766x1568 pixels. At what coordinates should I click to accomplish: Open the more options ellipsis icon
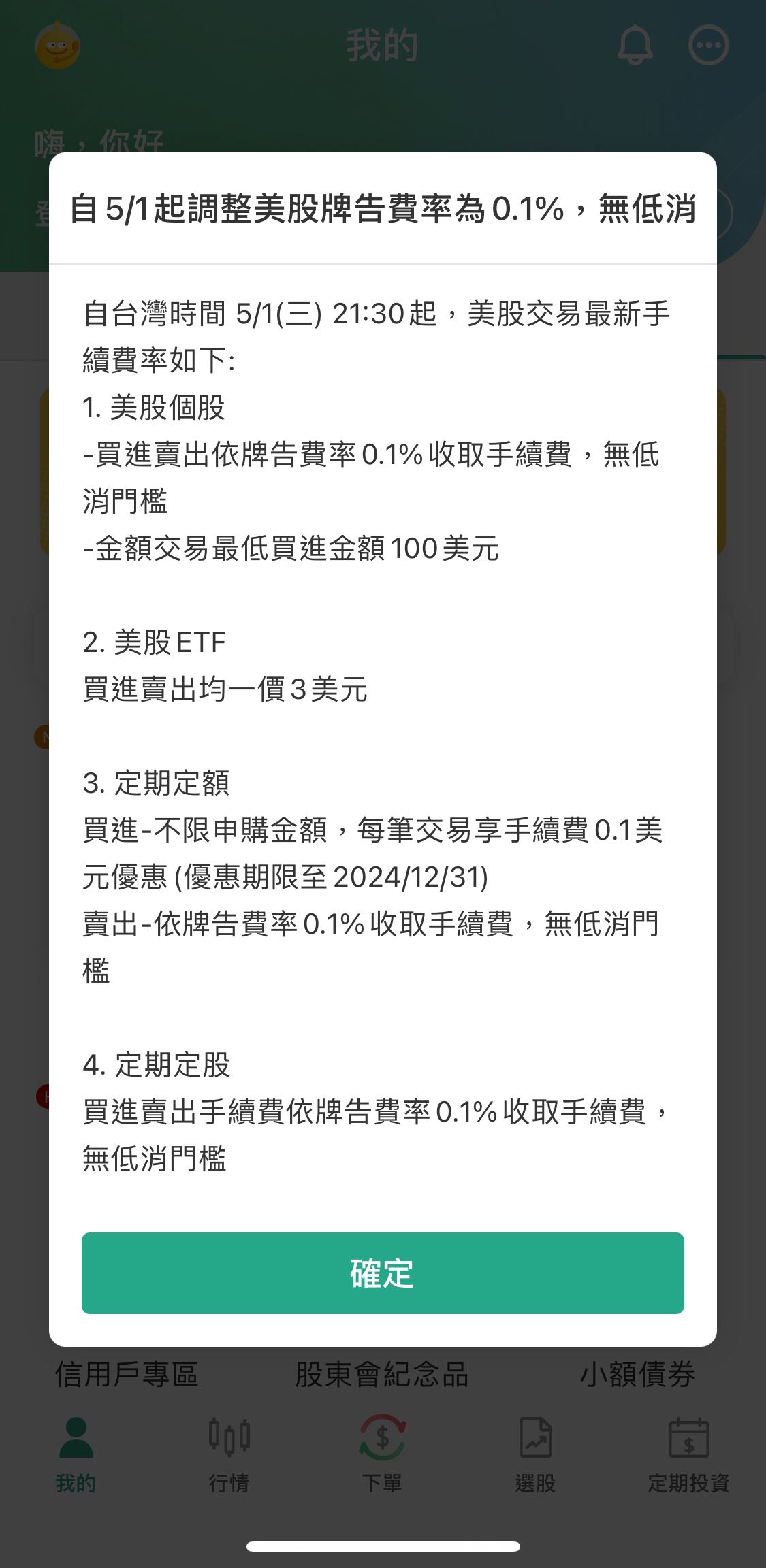click(x=710, y=45)
